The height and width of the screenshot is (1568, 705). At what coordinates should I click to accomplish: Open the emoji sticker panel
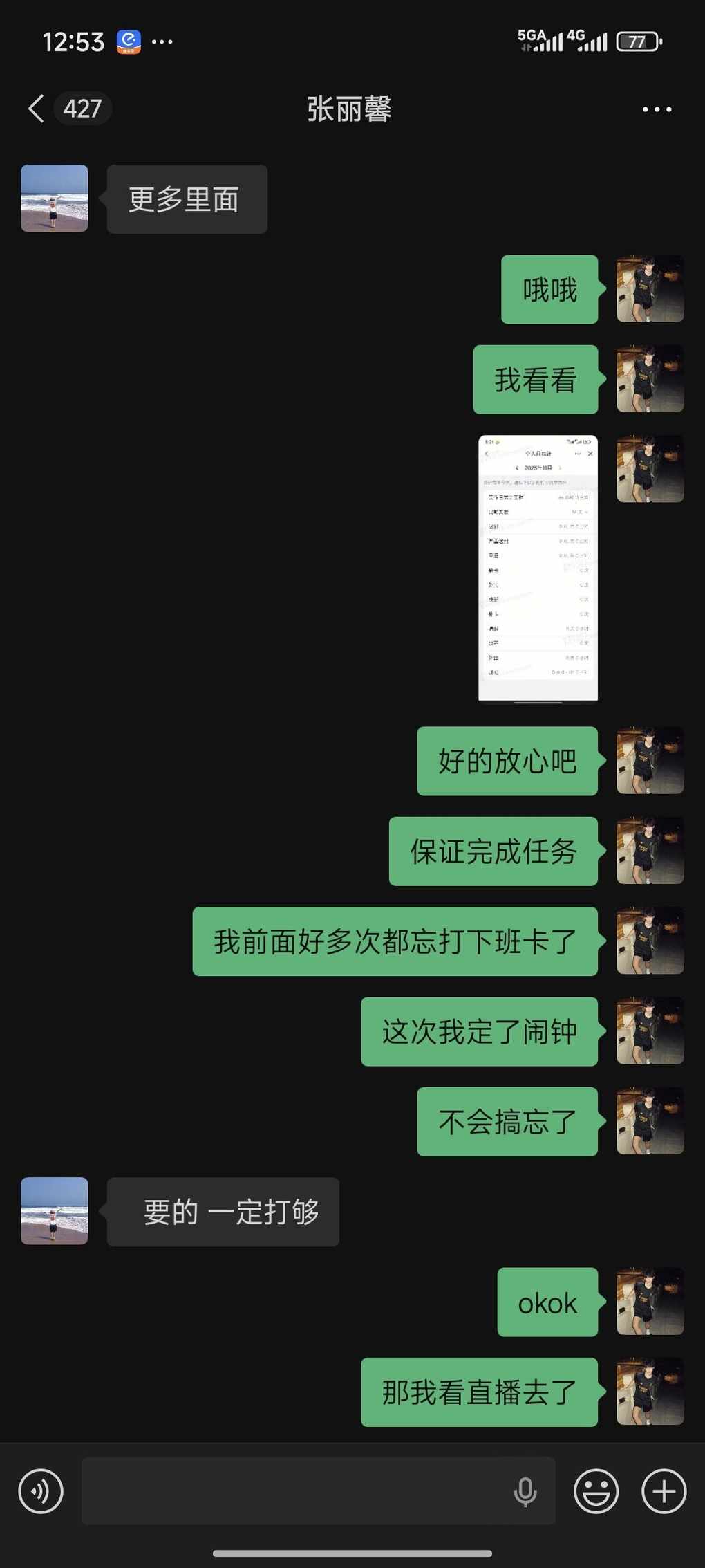pyautogui.click(x=596, y=1491)
